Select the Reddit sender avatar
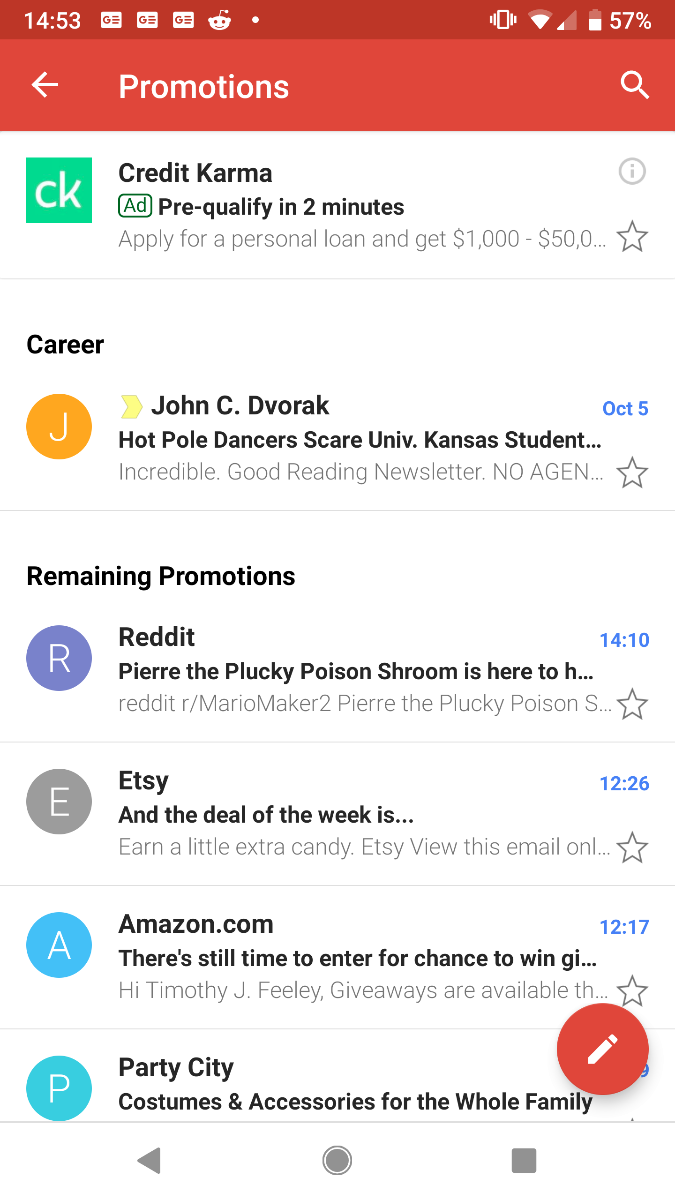 click(x=59, y=658)
